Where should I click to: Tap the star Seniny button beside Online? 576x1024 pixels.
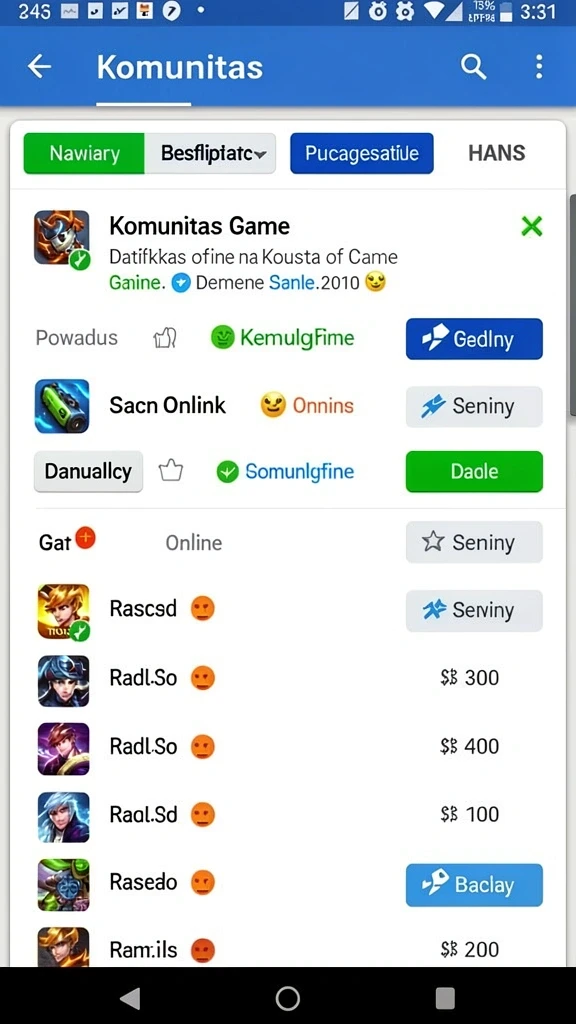click(474, 542)
